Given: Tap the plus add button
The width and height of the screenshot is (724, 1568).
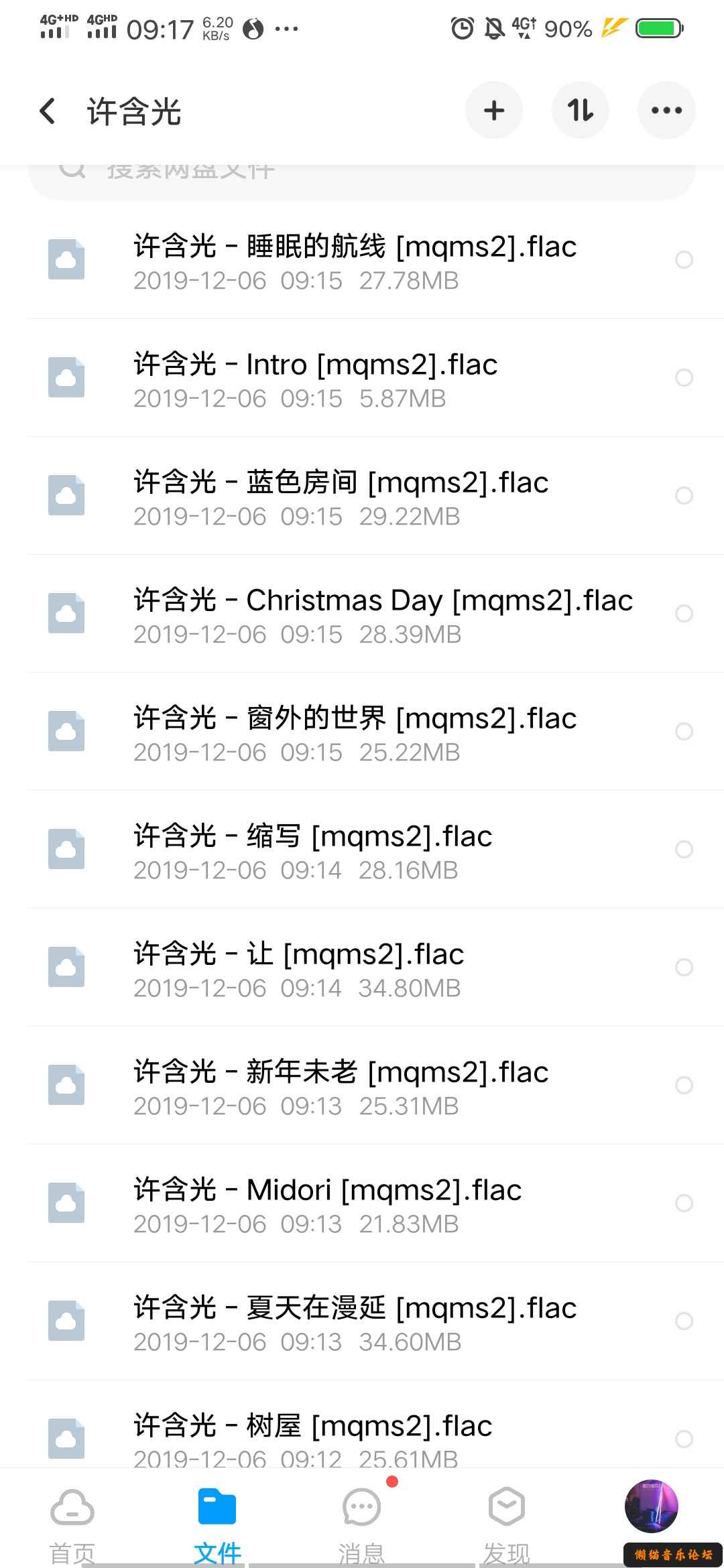Looking at the screenshot, I should pyautogui.click(x=494, y=111).
